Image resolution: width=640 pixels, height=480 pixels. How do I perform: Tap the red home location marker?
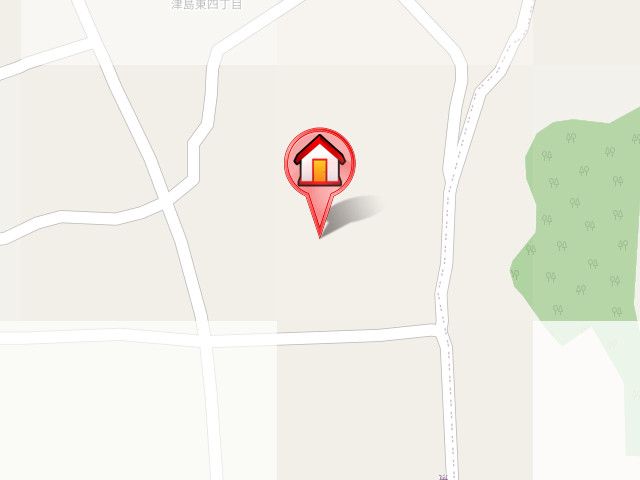point(319,163)
